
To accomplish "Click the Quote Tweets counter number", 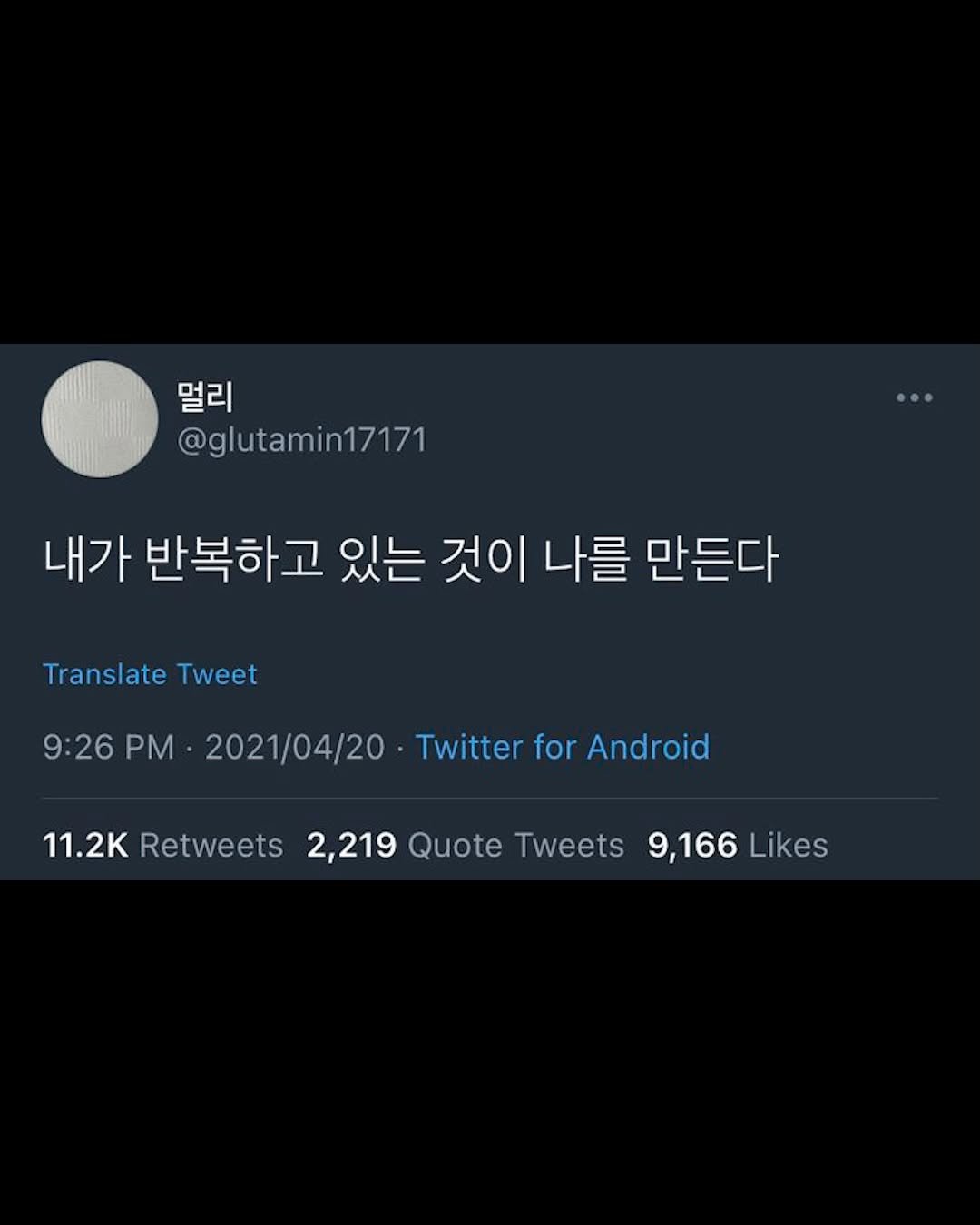I will tap(350, 845).
